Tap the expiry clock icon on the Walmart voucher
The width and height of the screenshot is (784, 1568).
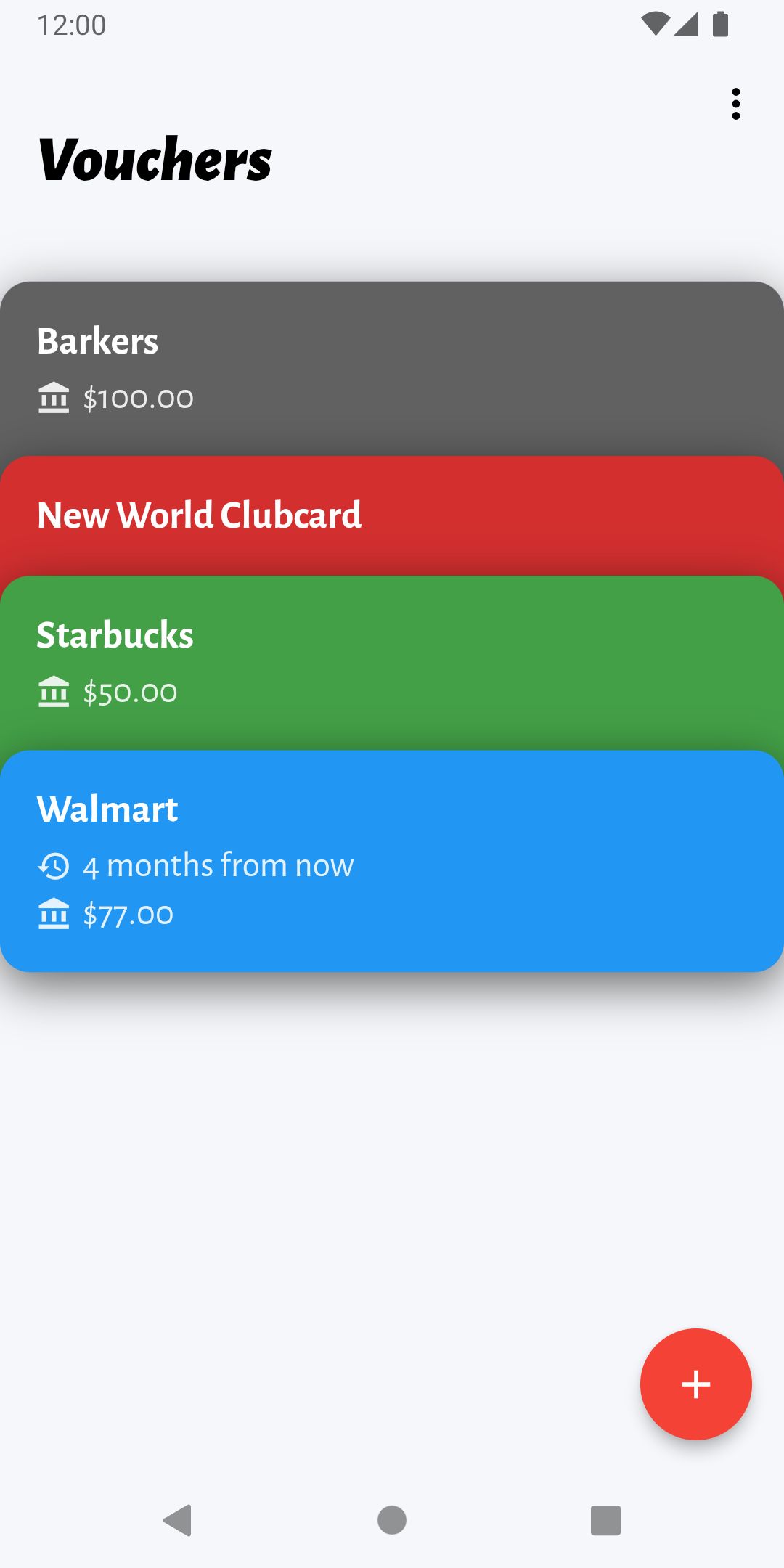pos(54,865)
